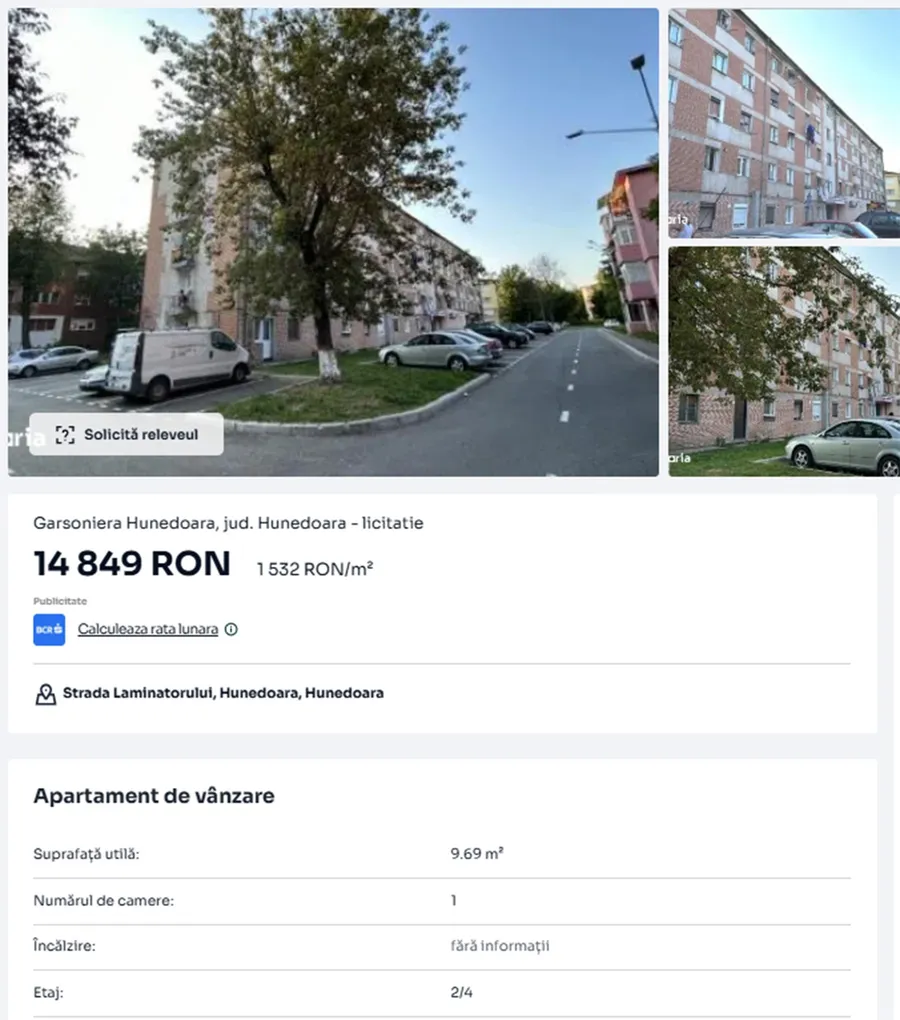Open the lower-right photo with silver car

click(784, 362)
